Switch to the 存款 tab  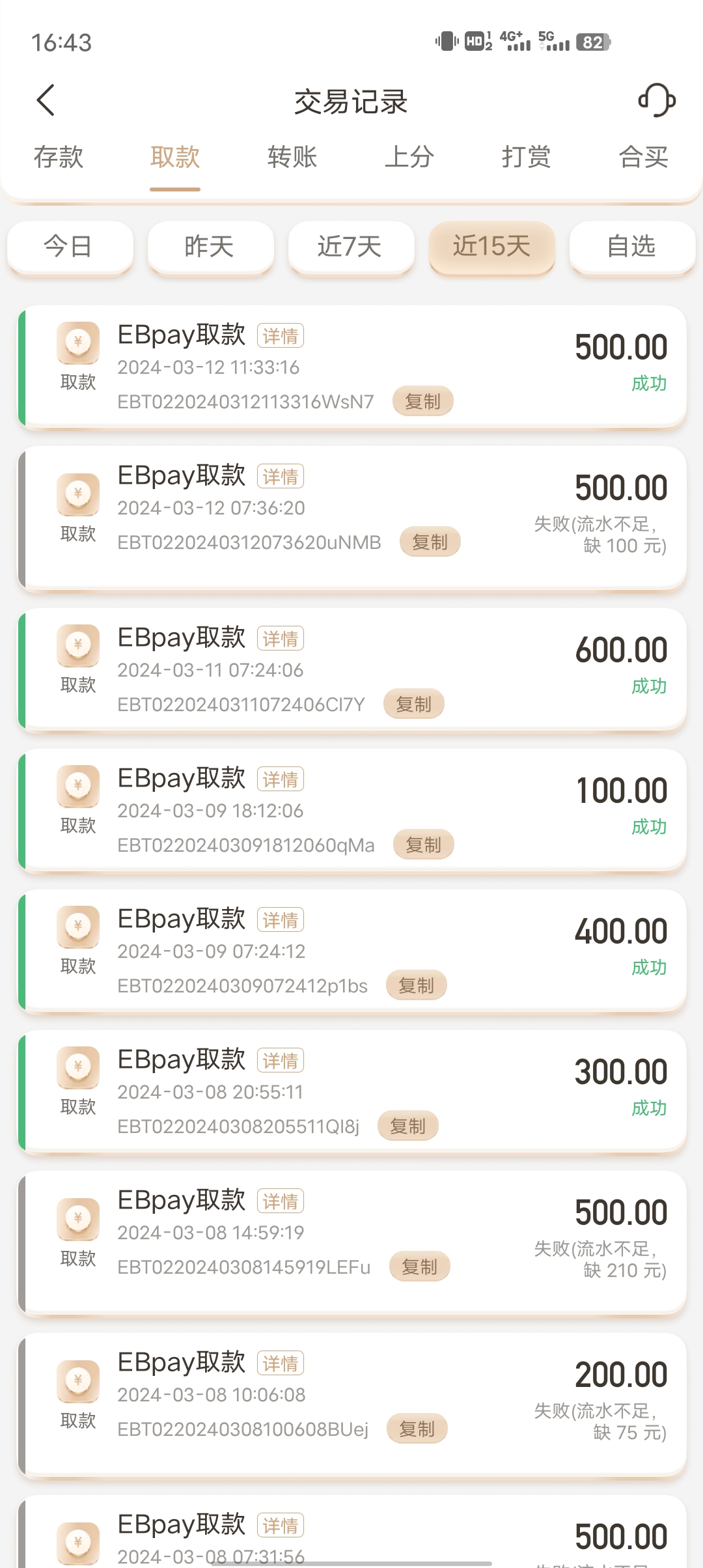pos(59,157)
